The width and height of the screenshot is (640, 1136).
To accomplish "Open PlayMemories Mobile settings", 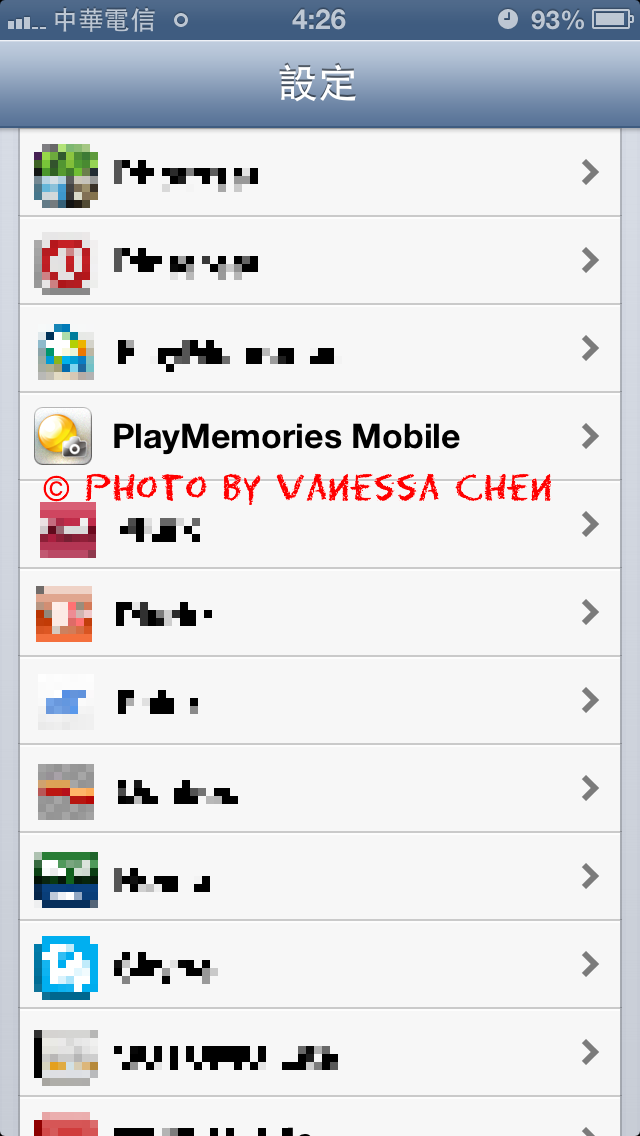I will pos(320,436).
